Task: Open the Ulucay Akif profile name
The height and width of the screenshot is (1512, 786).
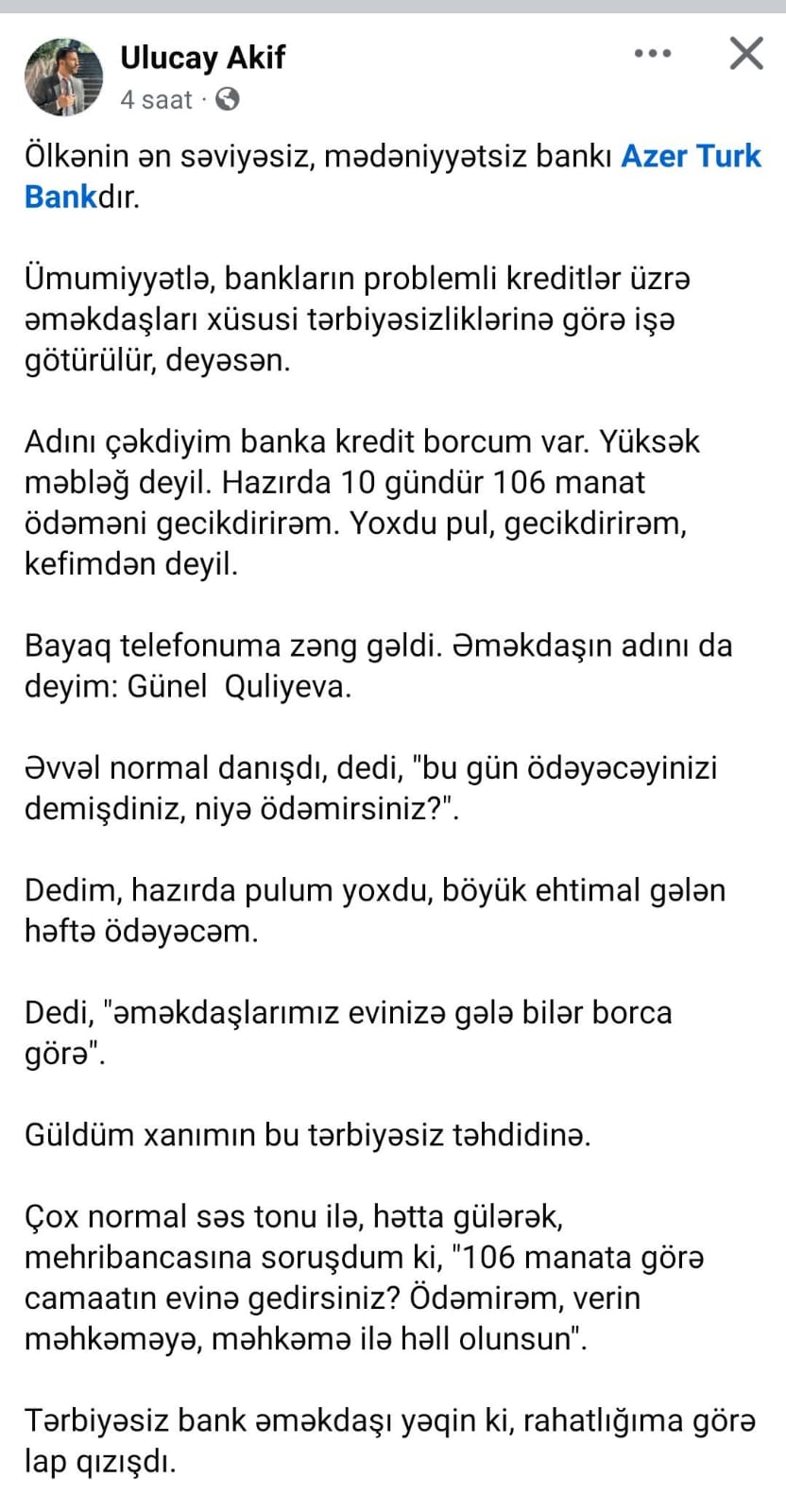Action: 202,58
